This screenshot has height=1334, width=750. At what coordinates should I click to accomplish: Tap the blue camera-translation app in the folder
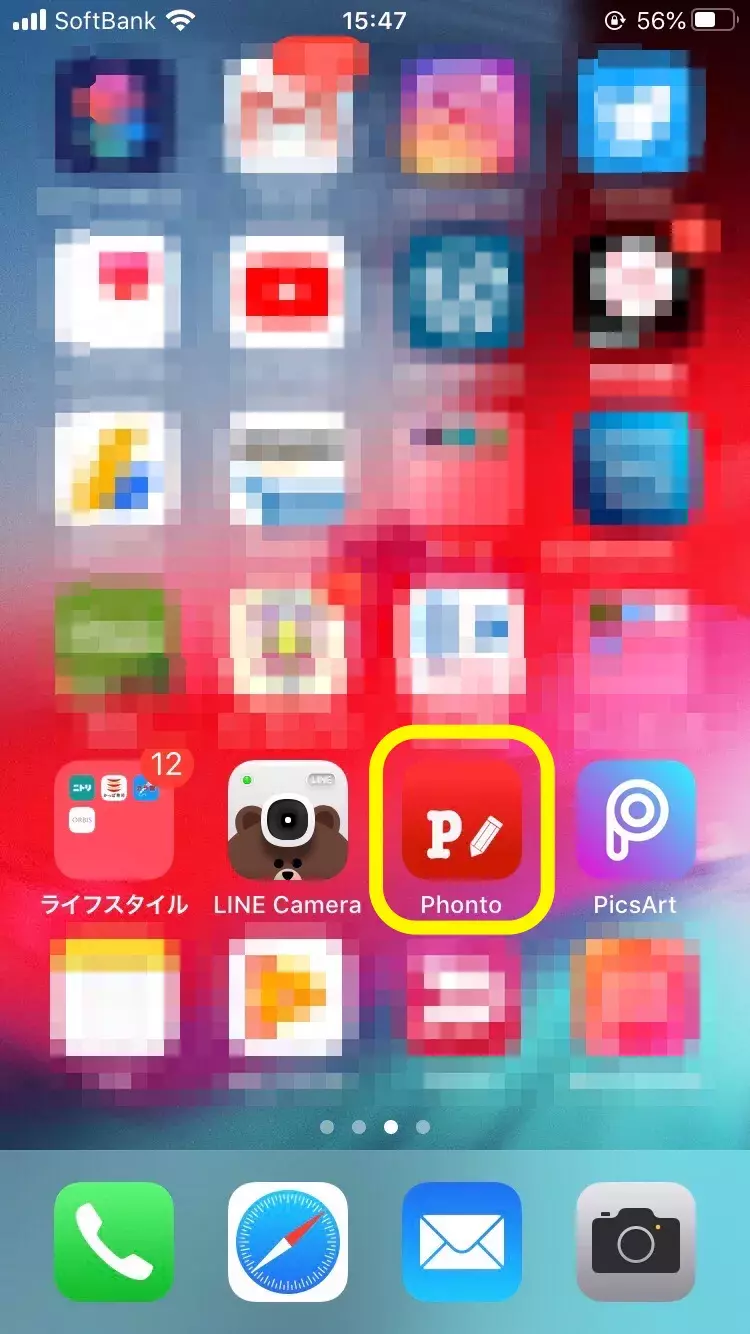click(146, 788)
